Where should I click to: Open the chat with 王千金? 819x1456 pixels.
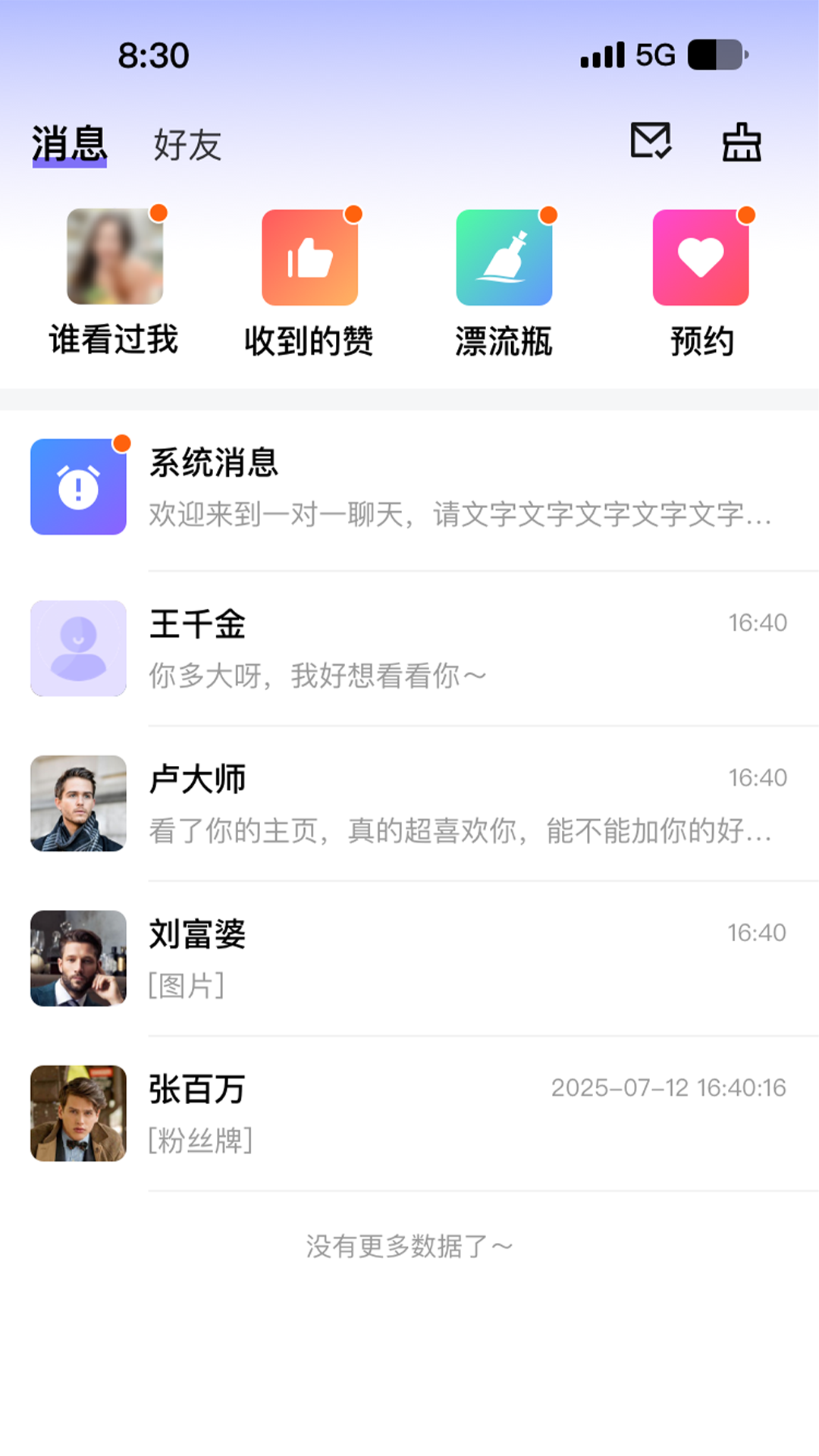tap(409, 648)
